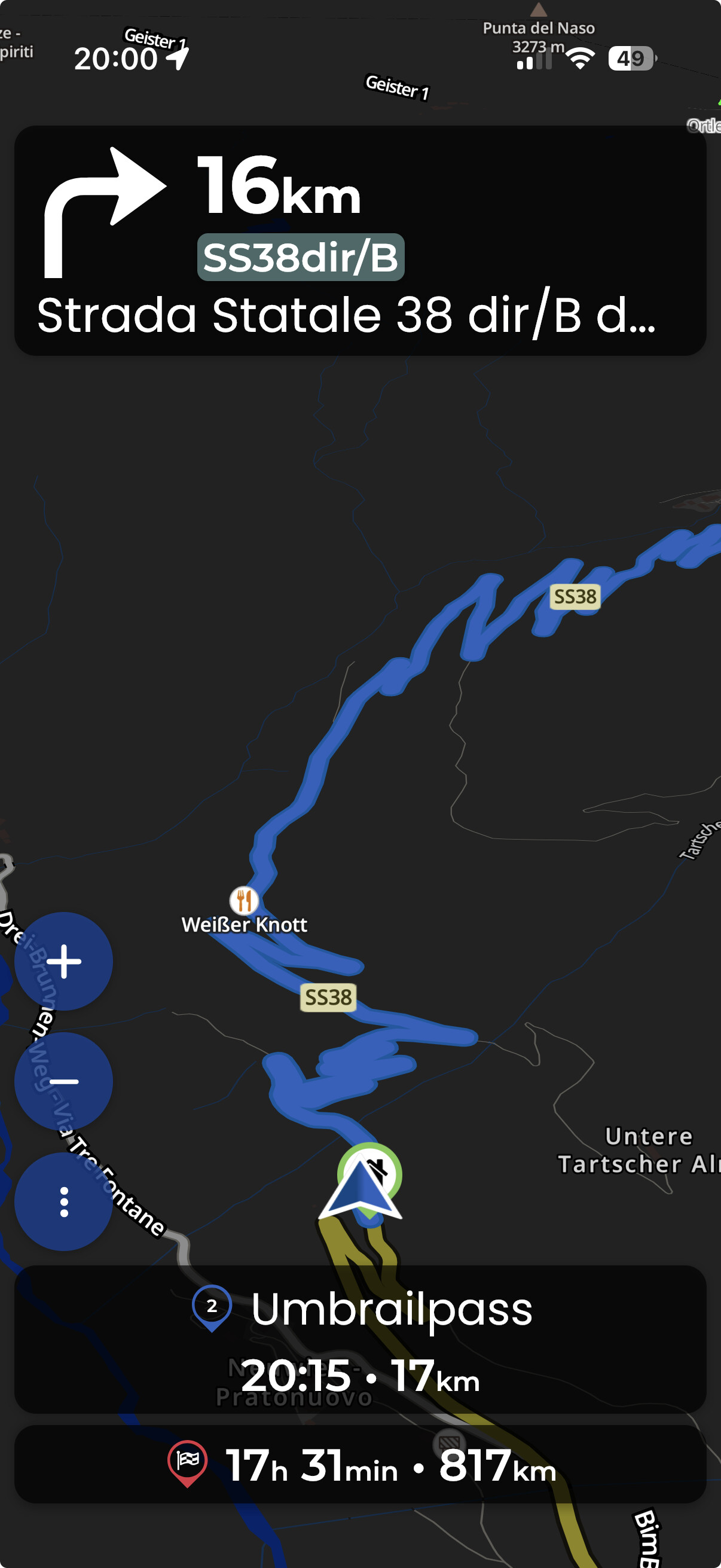Zoom out of the map

pos(63,1081)
